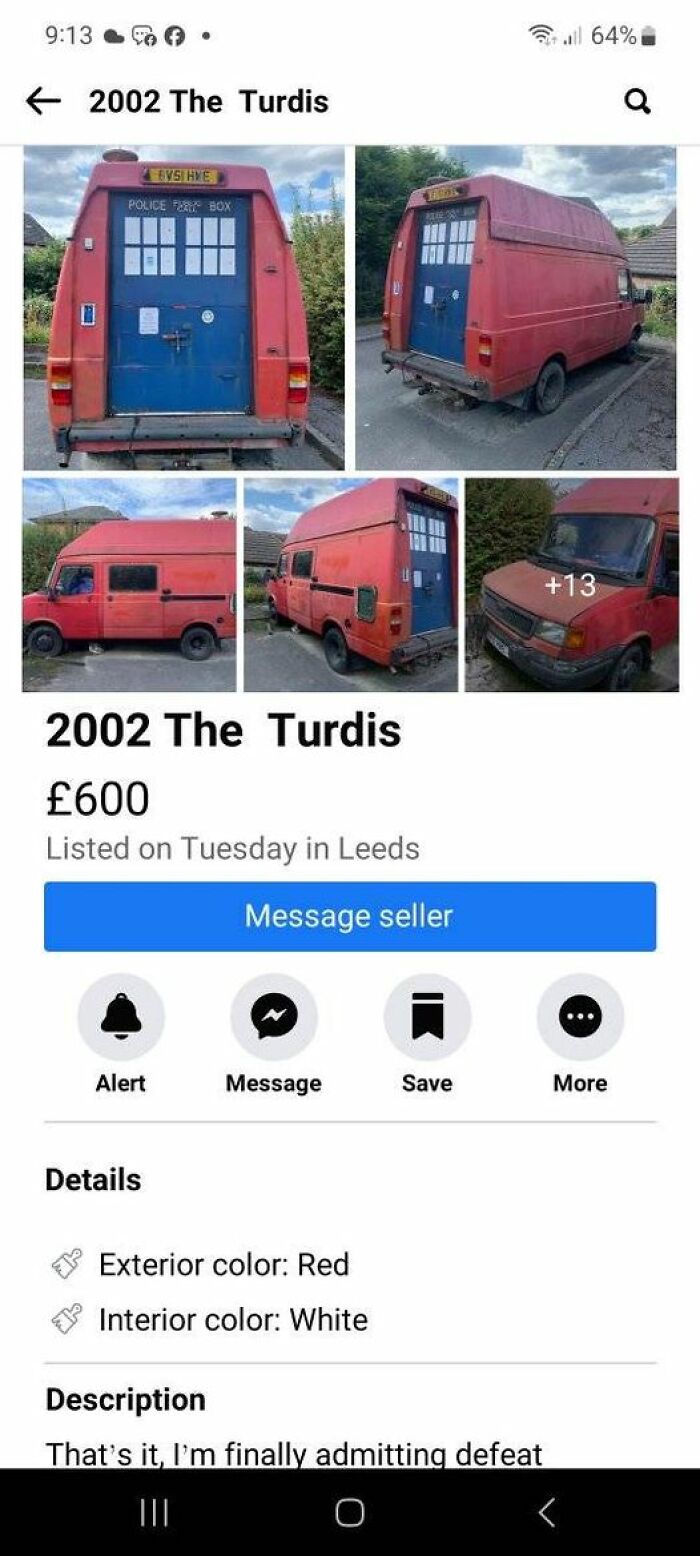
Task: Open the middle bottom-row rear-side photo
Action: click(351, 585)
